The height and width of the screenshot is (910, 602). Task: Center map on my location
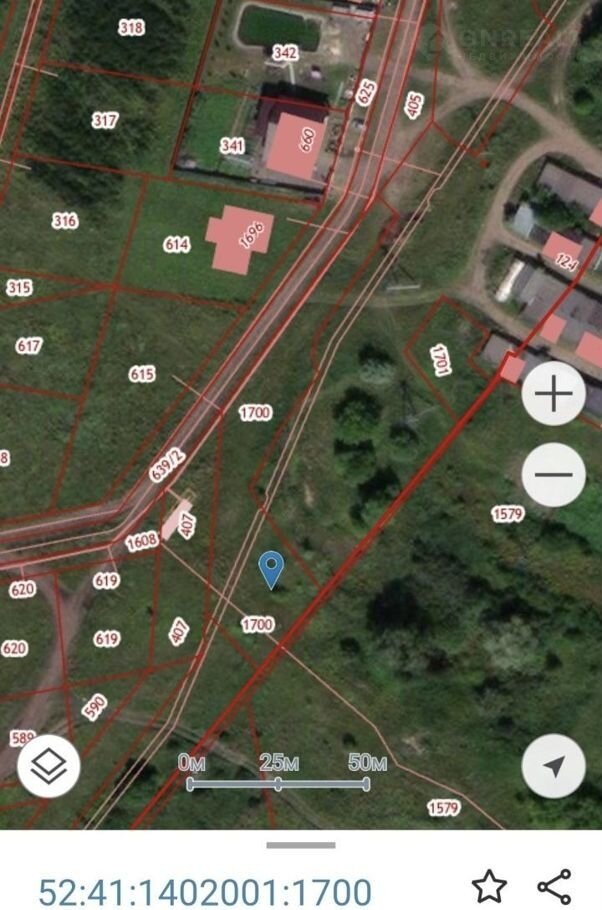click(553, 766)
